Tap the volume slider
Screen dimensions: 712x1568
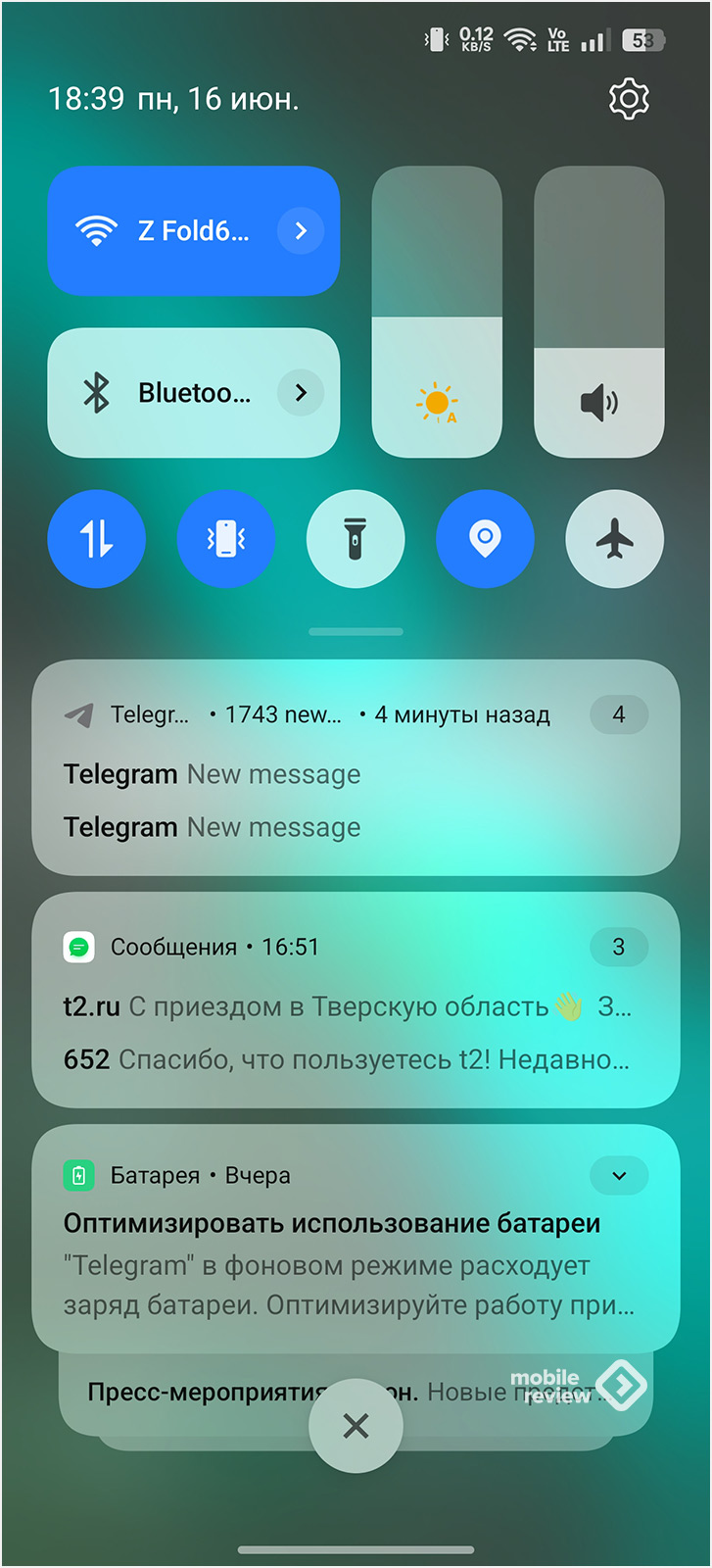click(x=598, y=312)
